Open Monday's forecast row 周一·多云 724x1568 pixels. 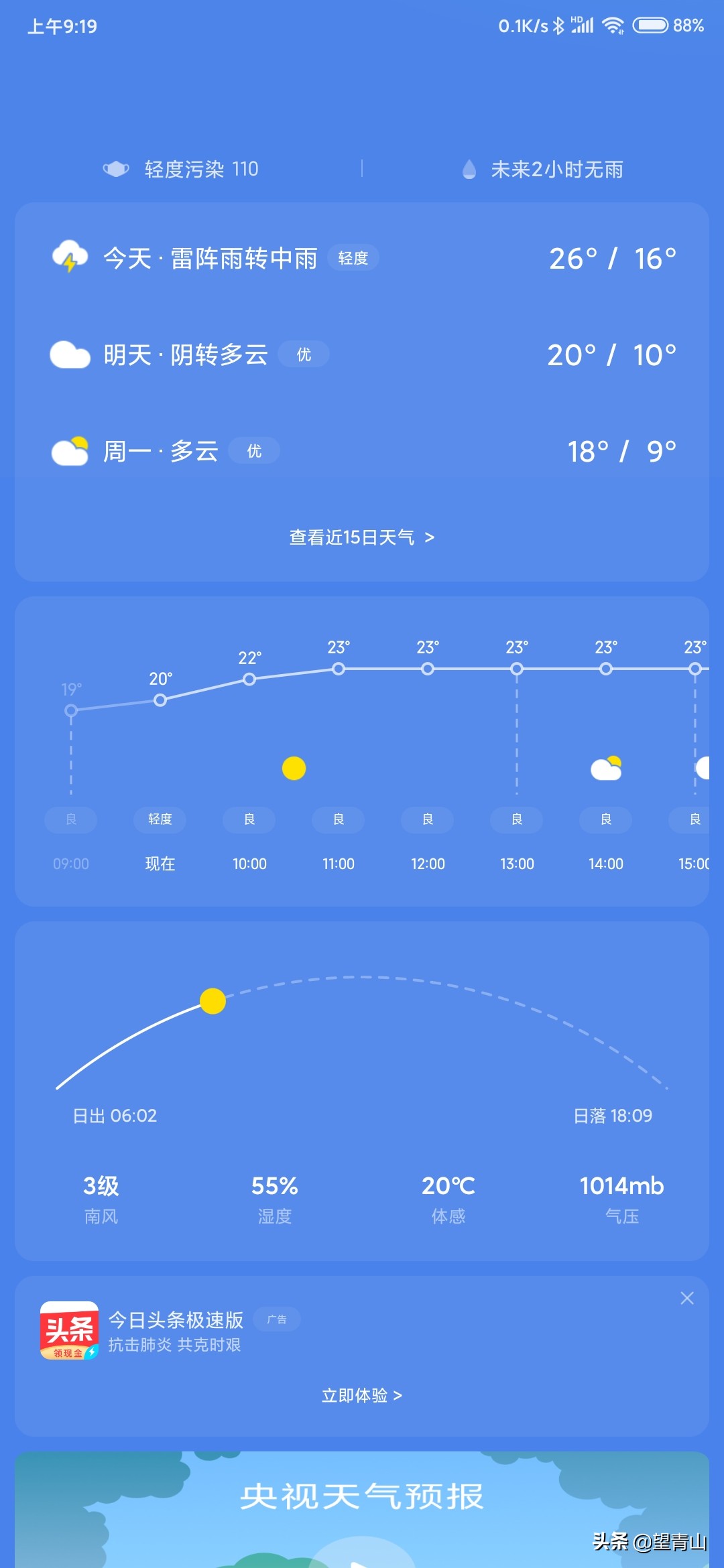pyautogui.click(x=362, y=451)
